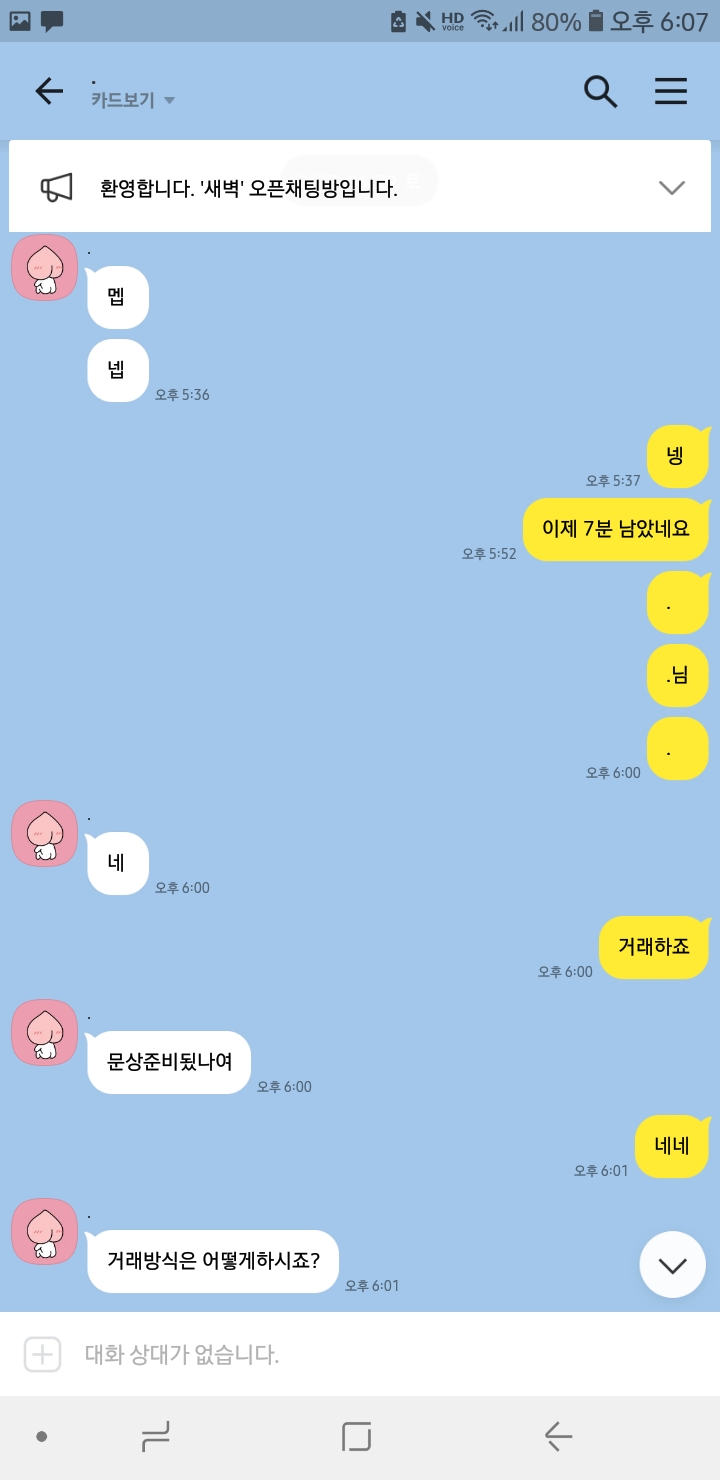Viewport: 720px width, 1480px height.
Task: View profile of sender beside 문상준비됬나여
Action: (x=44, y=1032)
